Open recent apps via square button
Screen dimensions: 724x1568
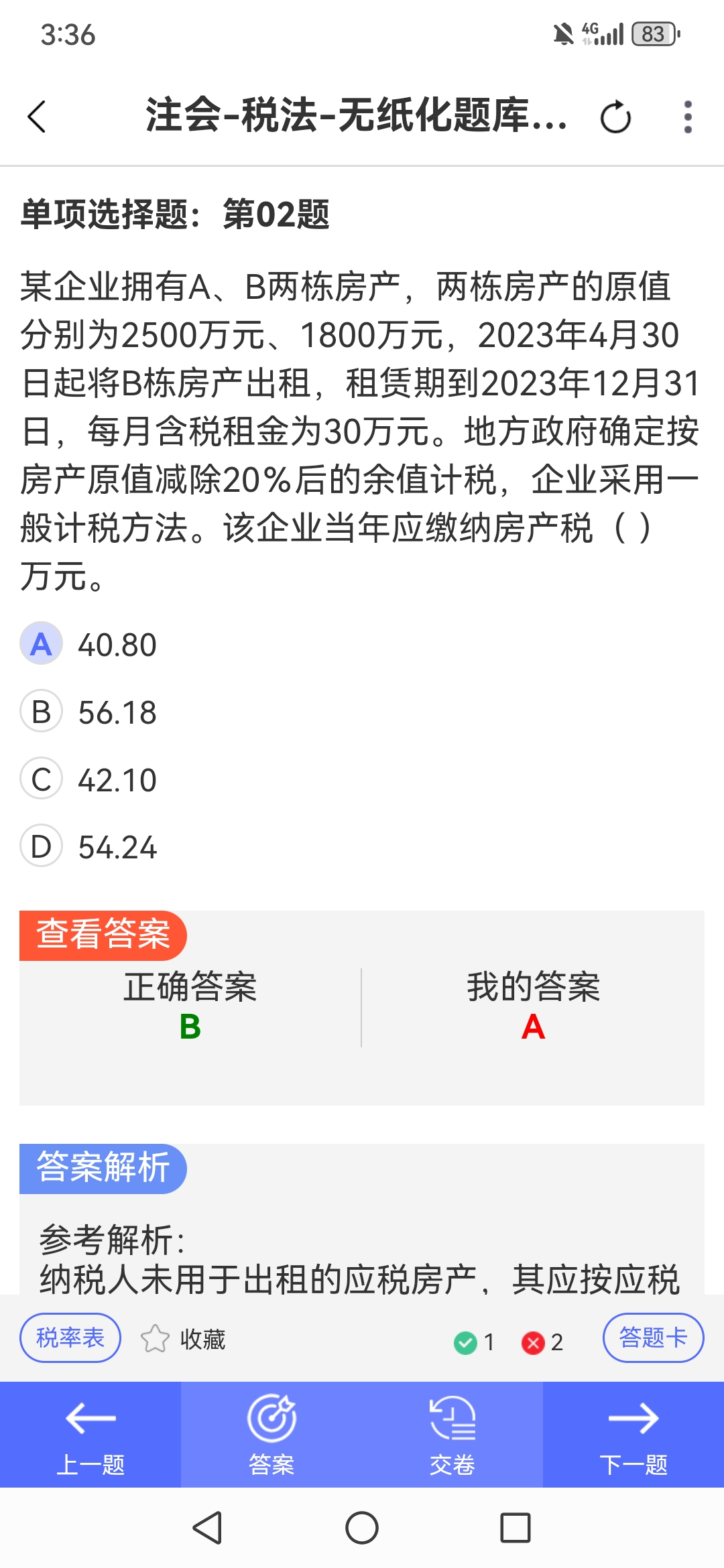(516, 1528)
